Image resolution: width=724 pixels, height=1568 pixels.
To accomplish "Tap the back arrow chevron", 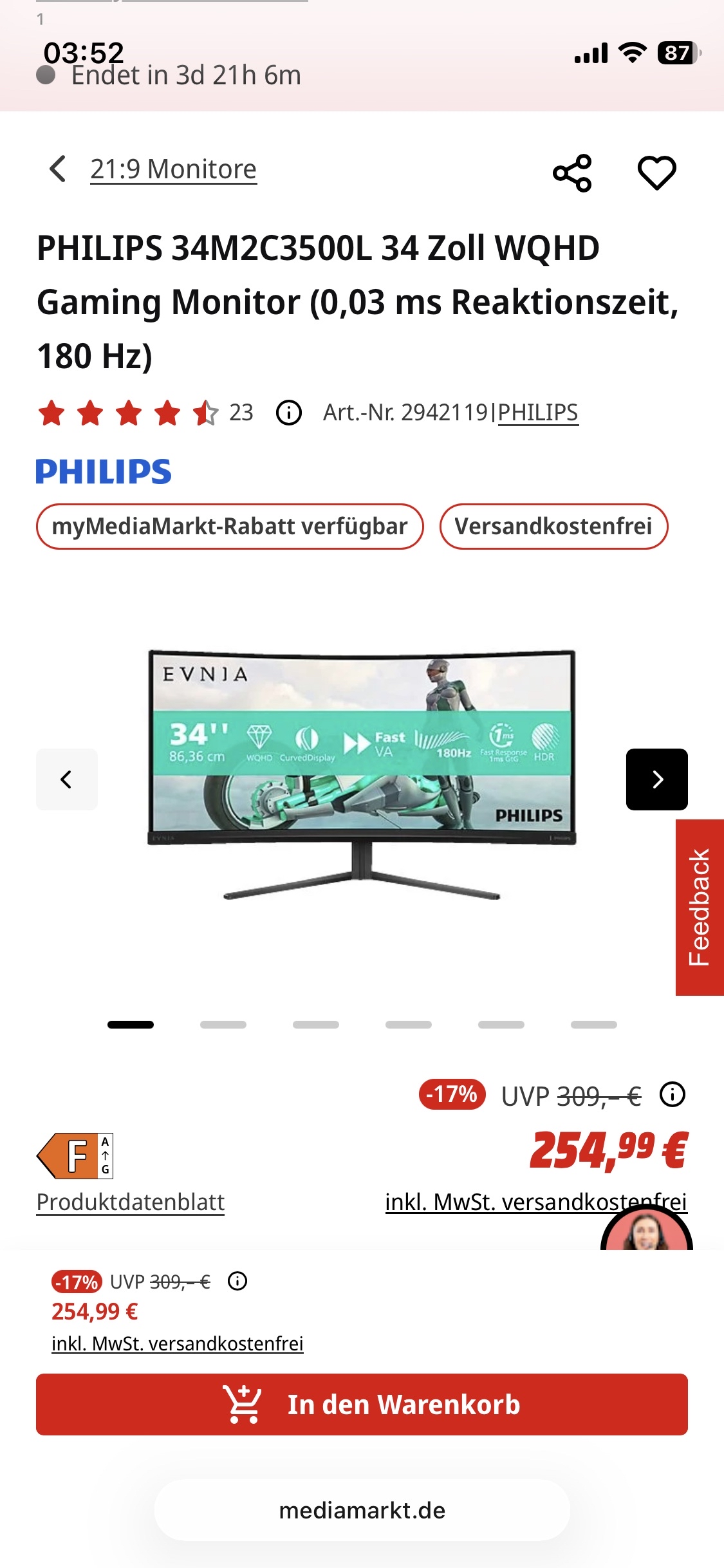I will tap(58, 169).
